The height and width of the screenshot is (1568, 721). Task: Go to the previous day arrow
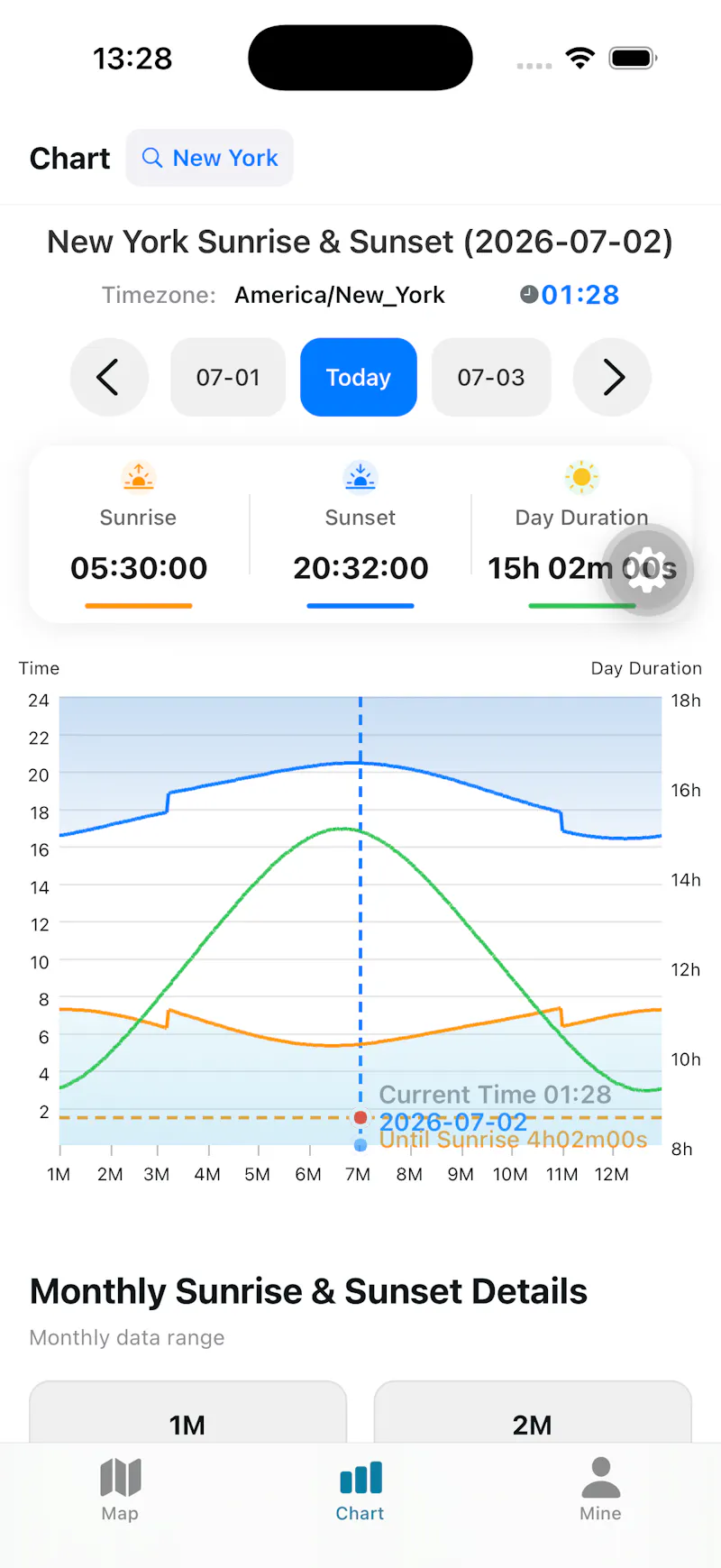(x=109, y=377)
